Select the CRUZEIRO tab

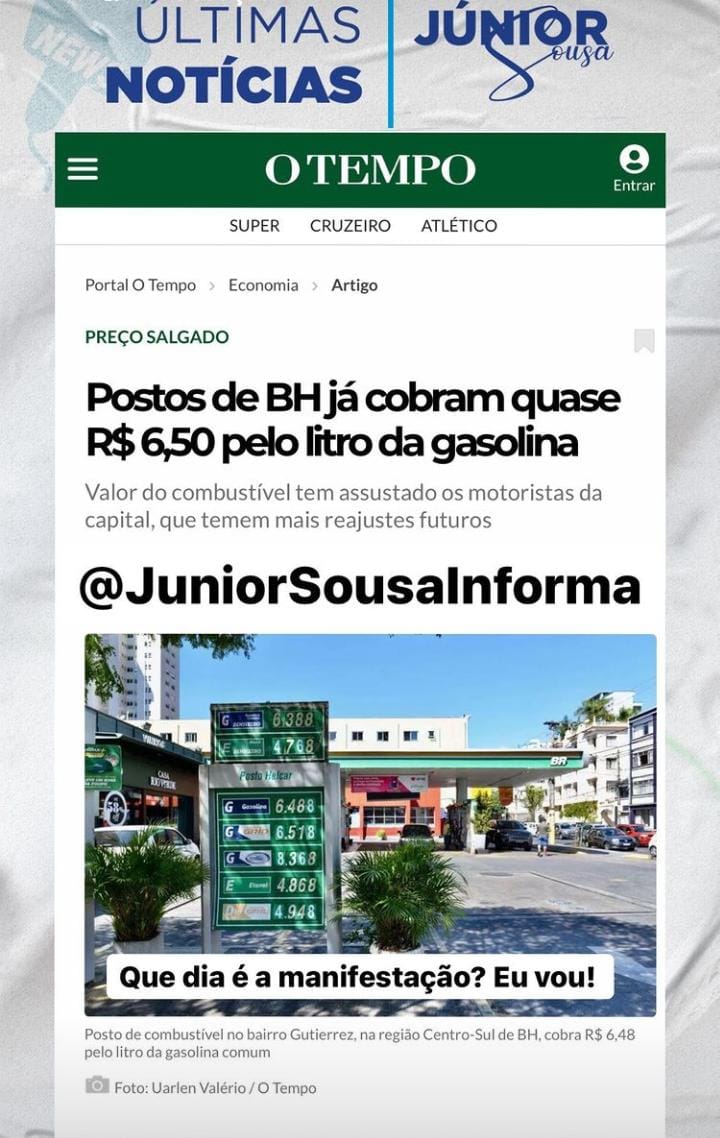pyautogui.click(x=353, y=226)
